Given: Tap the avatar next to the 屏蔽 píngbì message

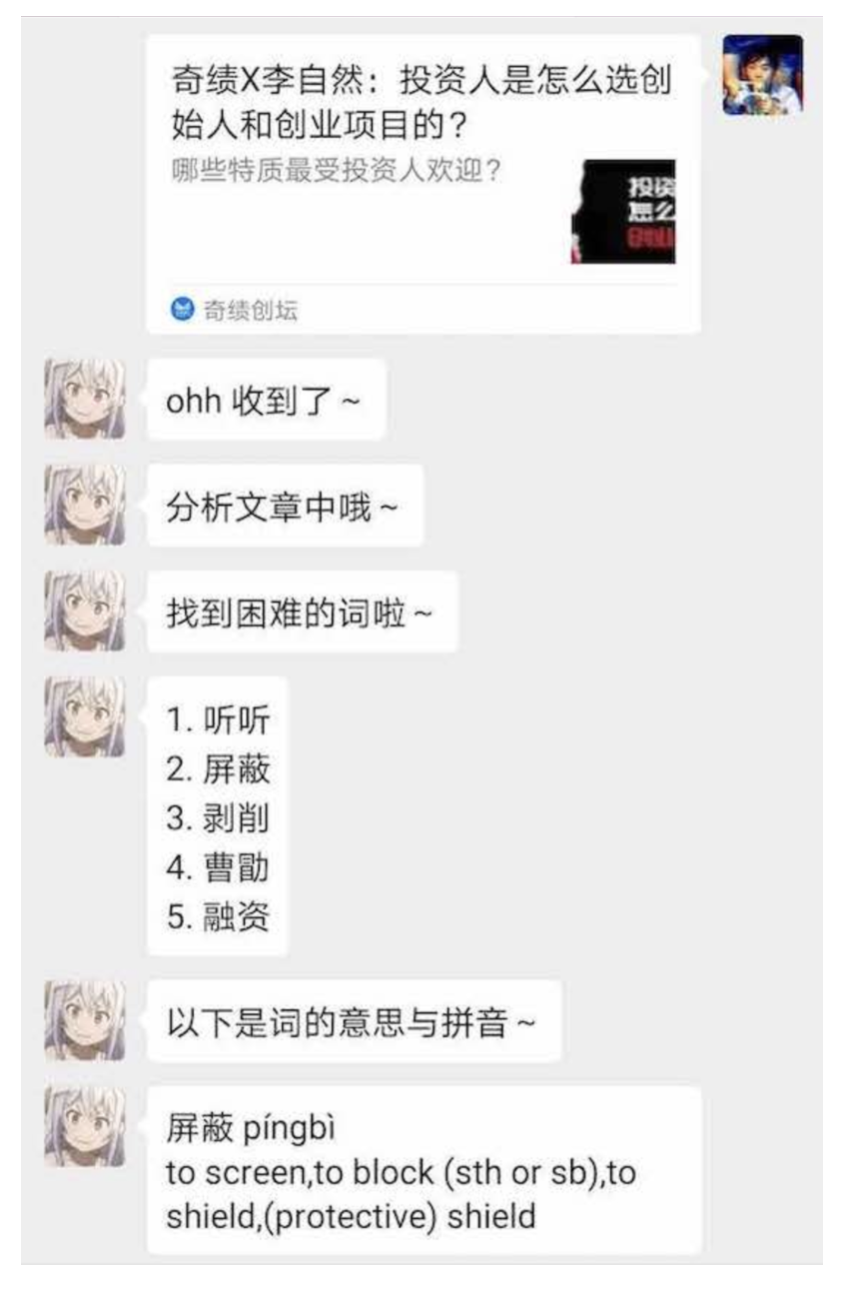Looking at the screenshot, I should (x=85, y=1127).
